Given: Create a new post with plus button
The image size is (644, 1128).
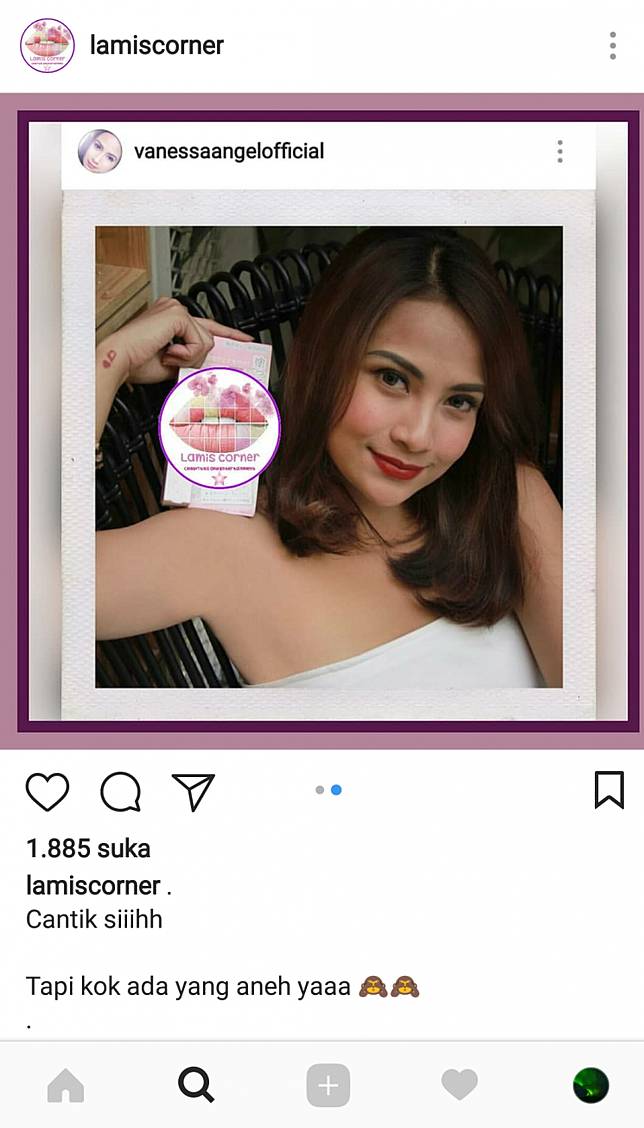Looking at the screenshot, I should [x=328, y=1085].
